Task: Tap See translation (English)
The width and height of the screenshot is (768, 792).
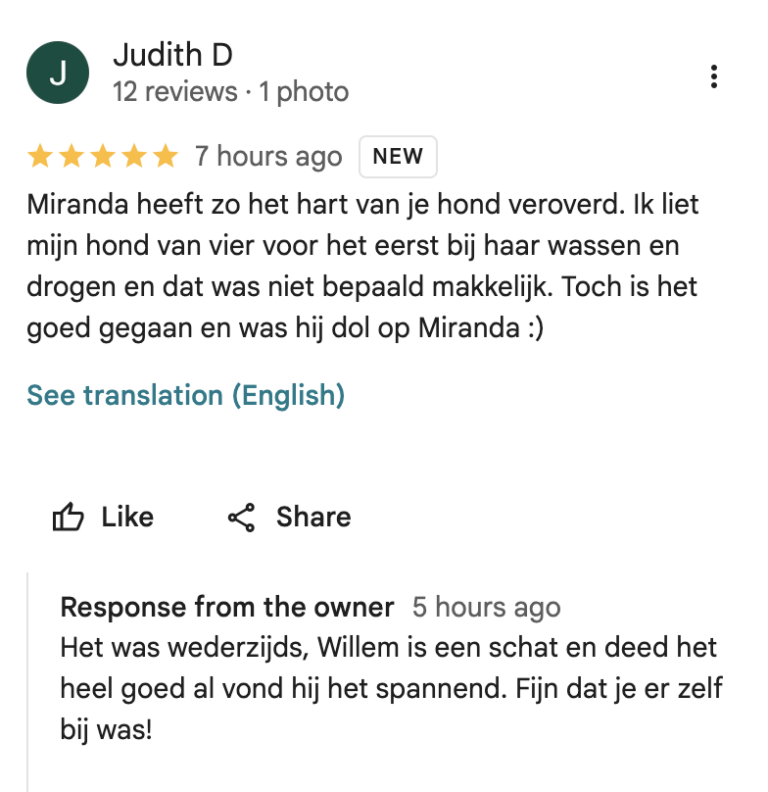Action: tap(186, 395)
